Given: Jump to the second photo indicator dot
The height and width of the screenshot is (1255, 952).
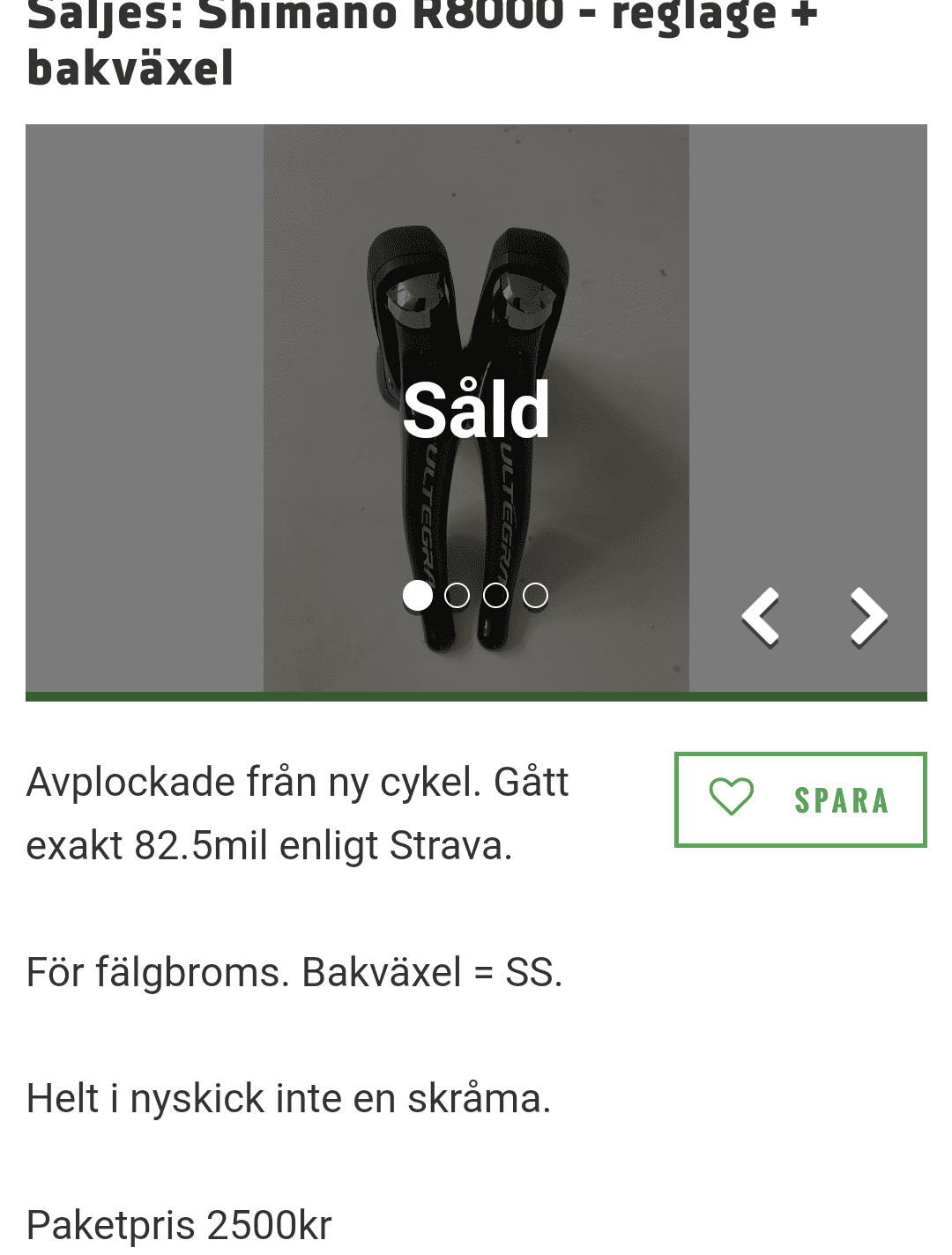Looking at the screenshot, I should click(457, 596).
